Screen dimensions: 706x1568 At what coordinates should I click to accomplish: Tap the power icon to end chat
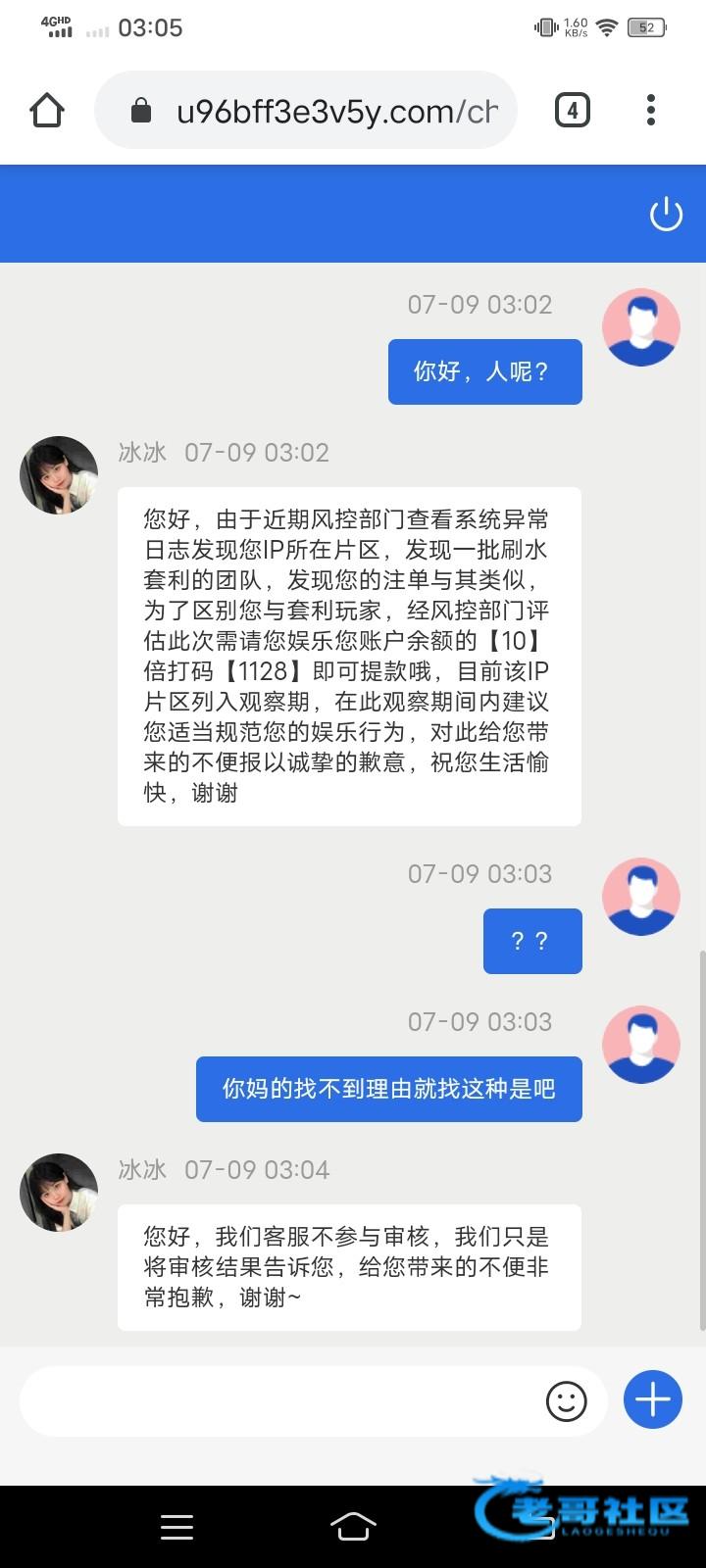666,214
